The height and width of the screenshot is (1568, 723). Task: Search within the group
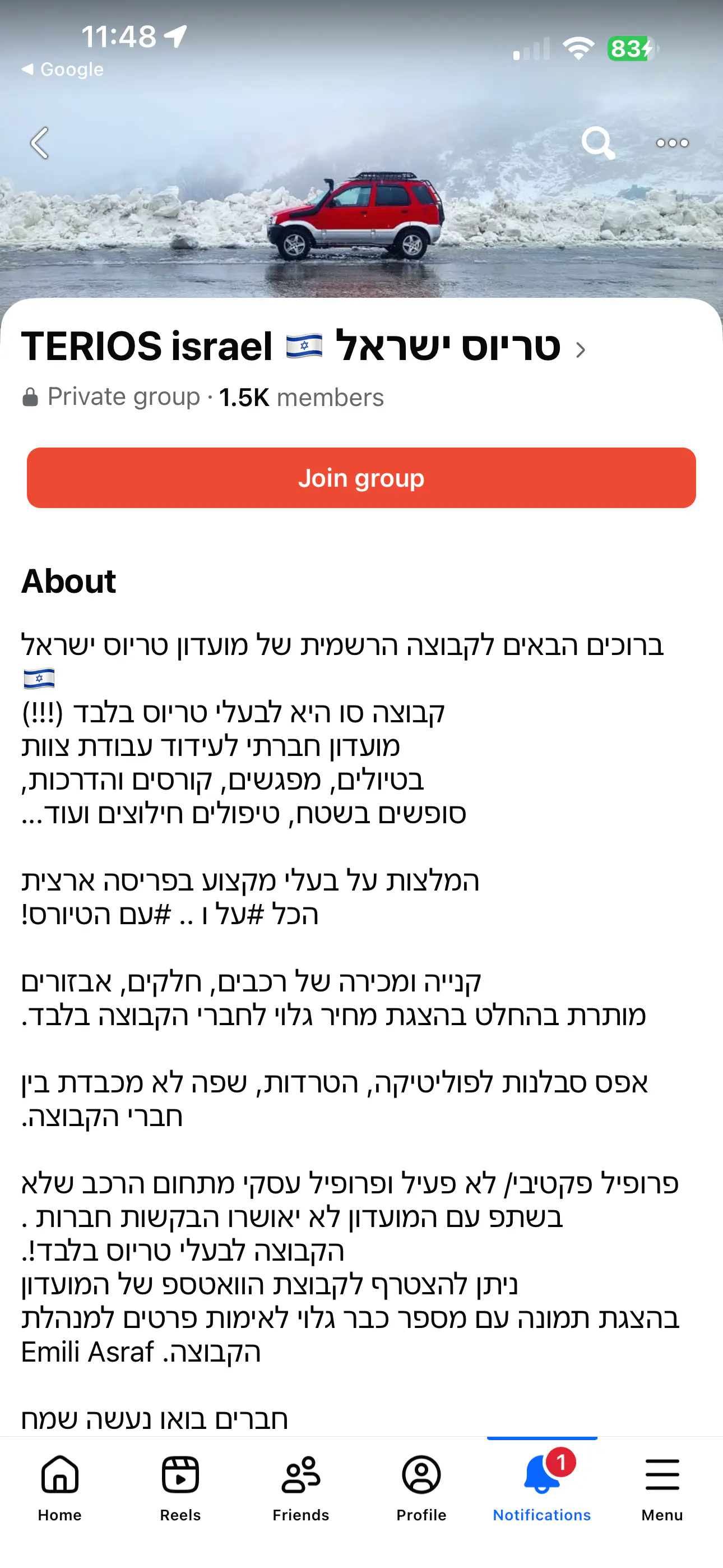click(x=597, y=143)
